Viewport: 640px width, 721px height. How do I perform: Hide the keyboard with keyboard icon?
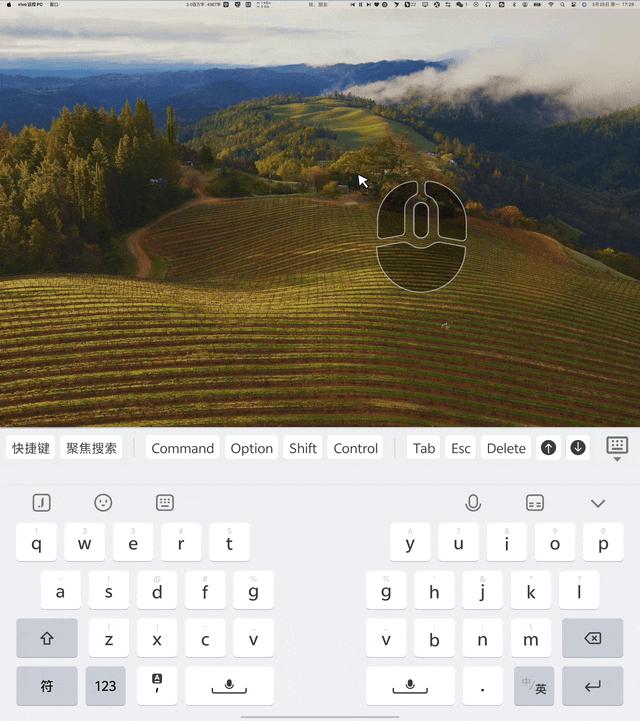(x=617, y=447)
